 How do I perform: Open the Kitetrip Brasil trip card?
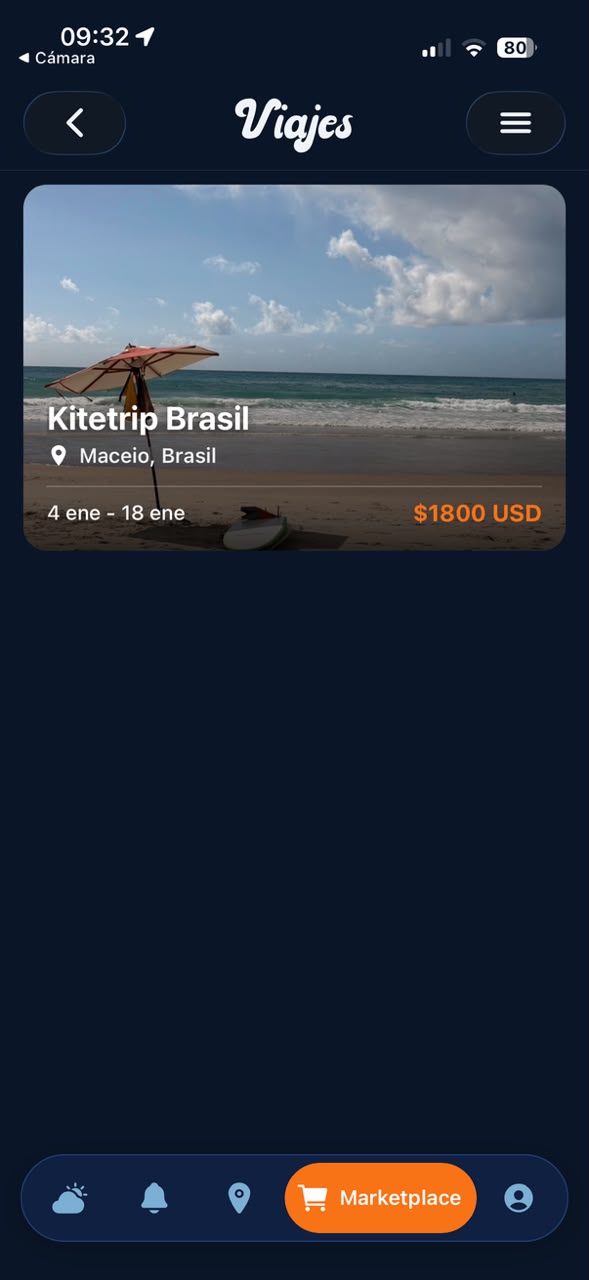294,367
